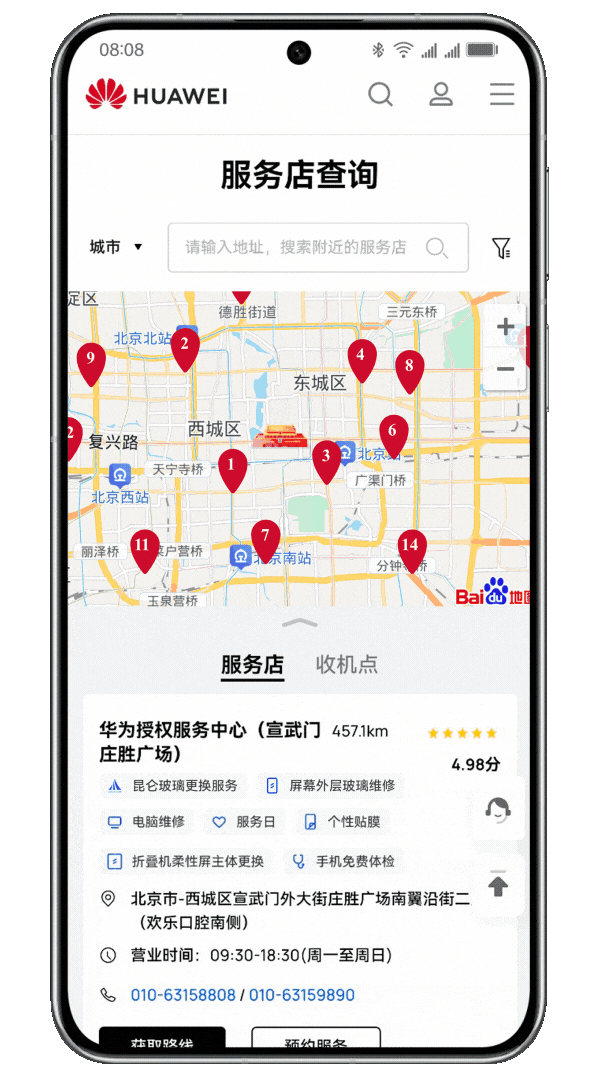
Task: Open the search magnifier icon in header
Action: pyautogui.click(x=381, y=95)
